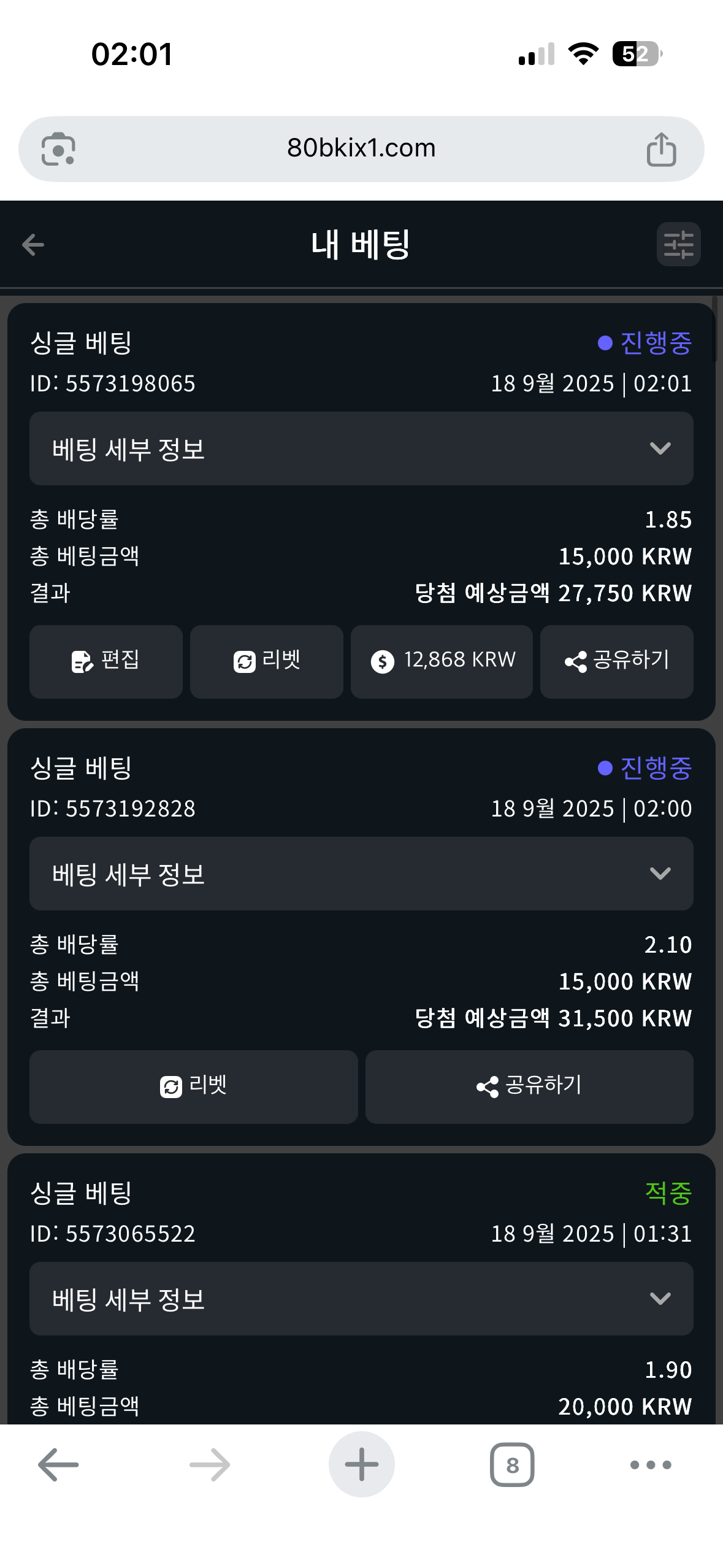The image size is (723, 1568).
Task: Open the bet filter settings icon
Action: coord(678,244)
